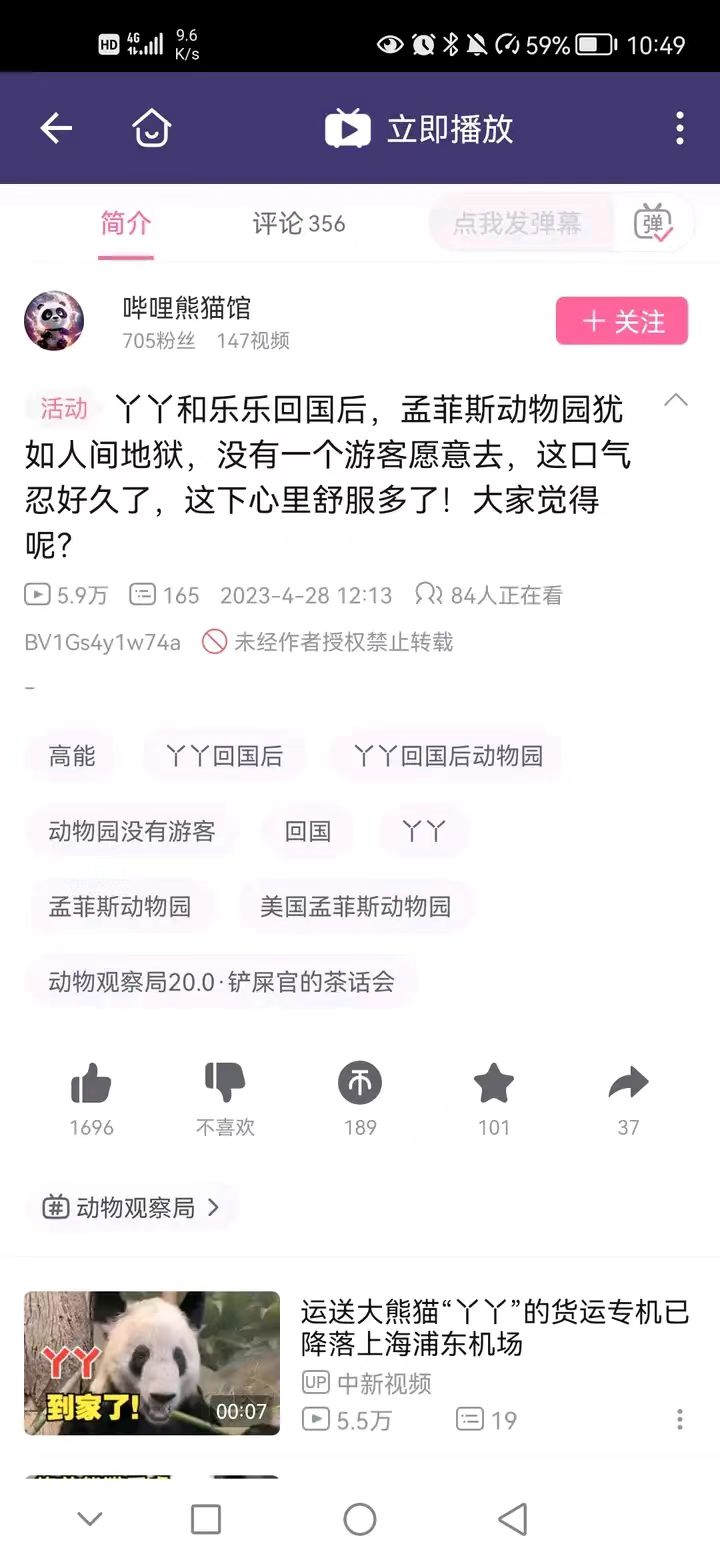The image size is (720, 1560).
Task: Open the three-dot overflow menu in header
Action: coord(680,128)
